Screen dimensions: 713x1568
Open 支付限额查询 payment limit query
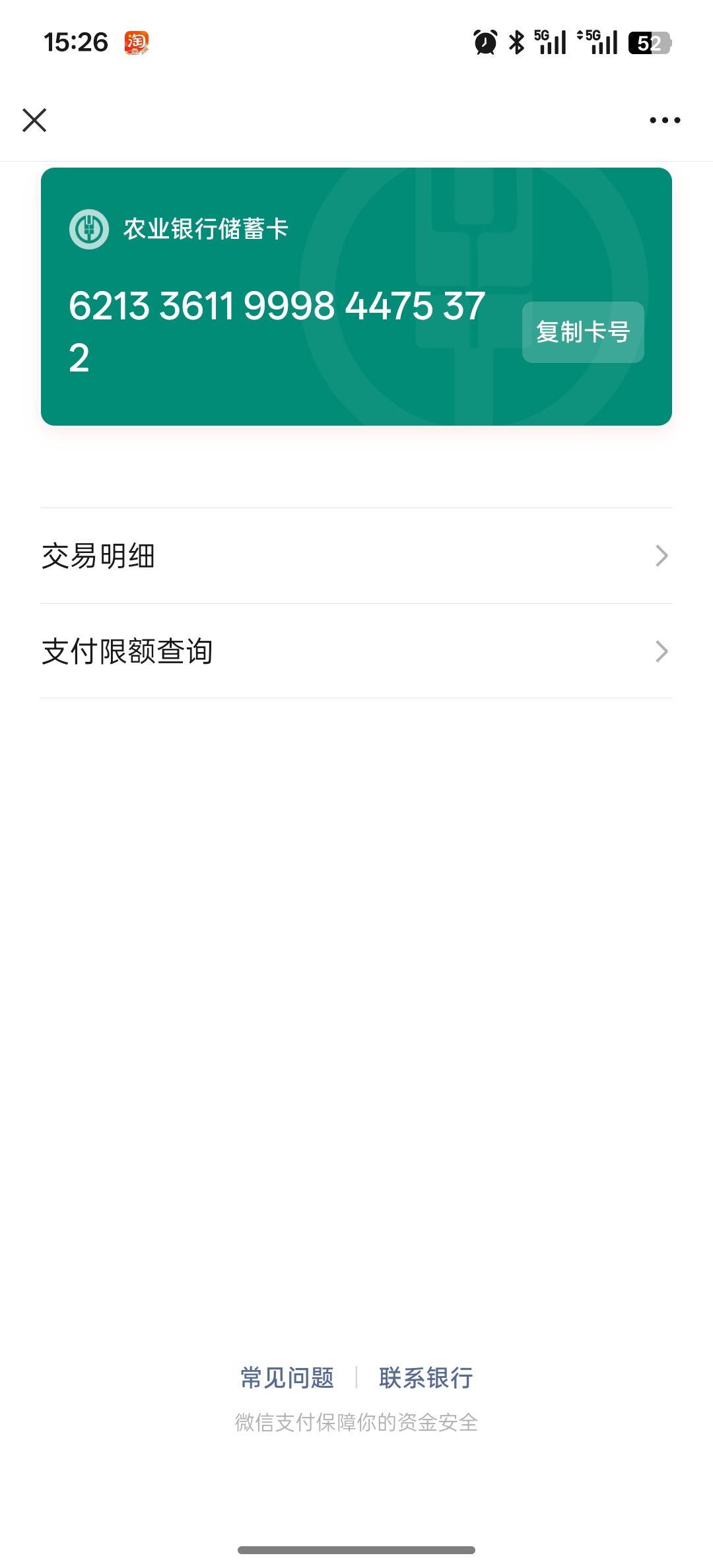click(356, 651)
